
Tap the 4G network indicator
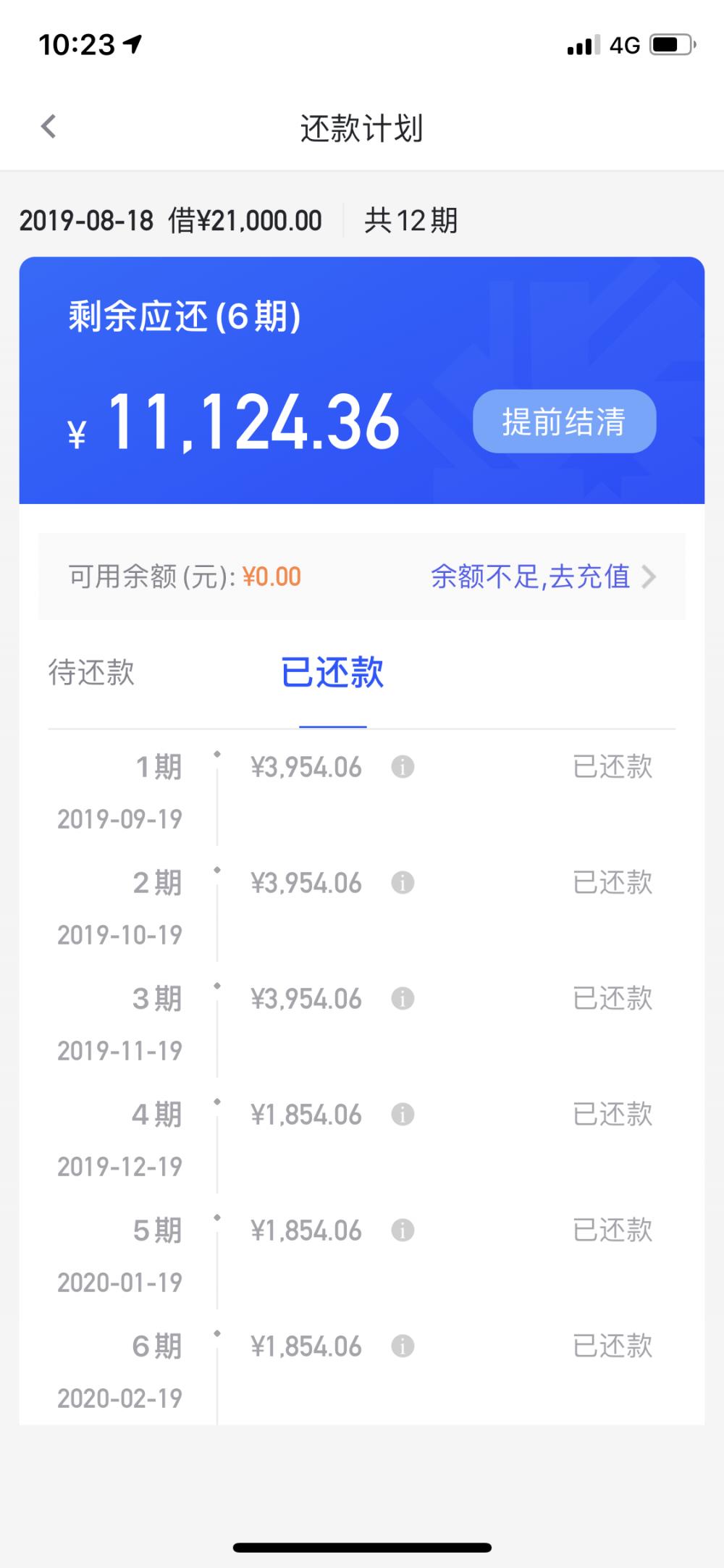626,45
